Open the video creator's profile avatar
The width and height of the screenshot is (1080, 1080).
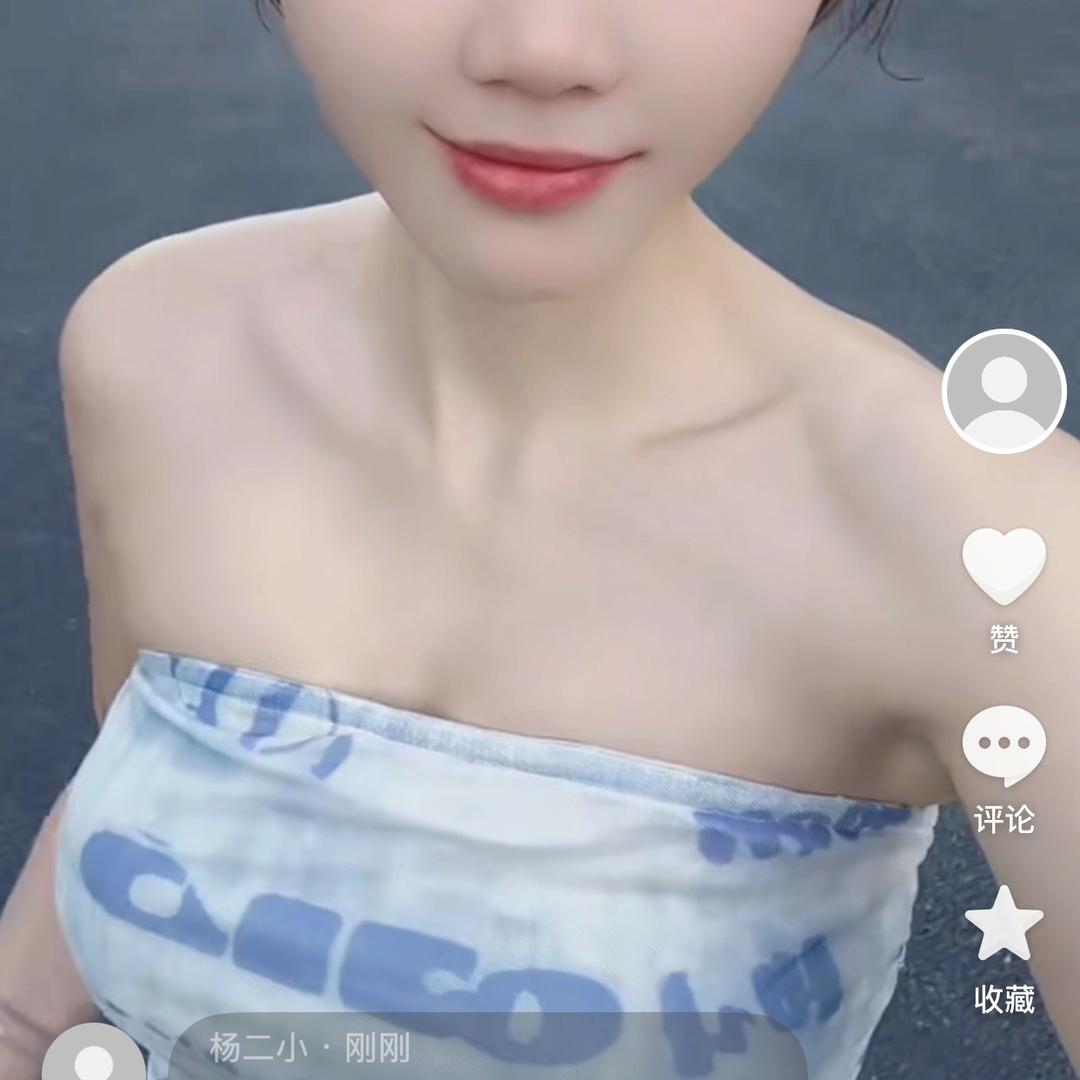pyautogui.click(x=1004, y=391)
